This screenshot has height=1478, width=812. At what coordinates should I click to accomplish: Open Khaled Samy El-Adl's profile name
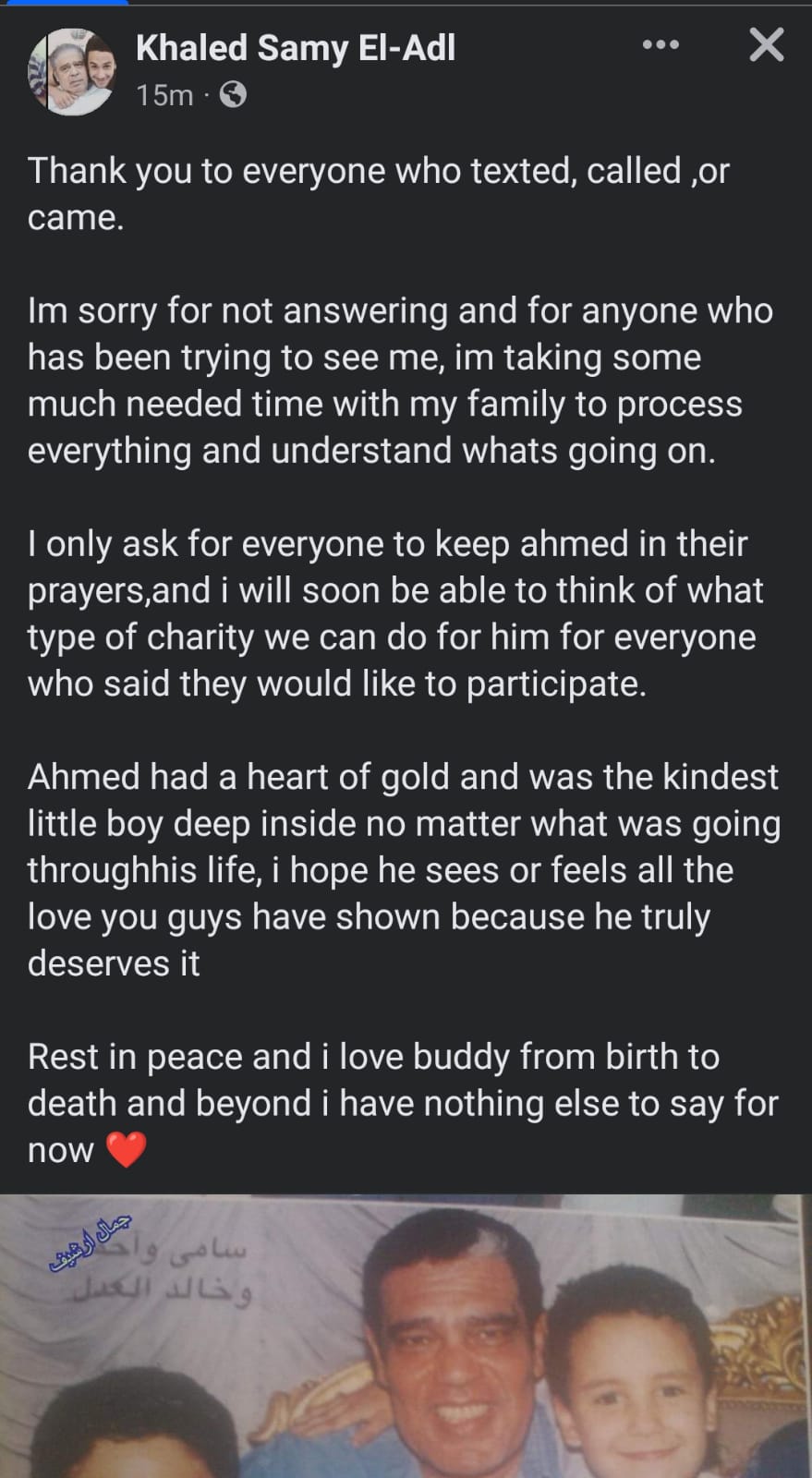[296, 48]
